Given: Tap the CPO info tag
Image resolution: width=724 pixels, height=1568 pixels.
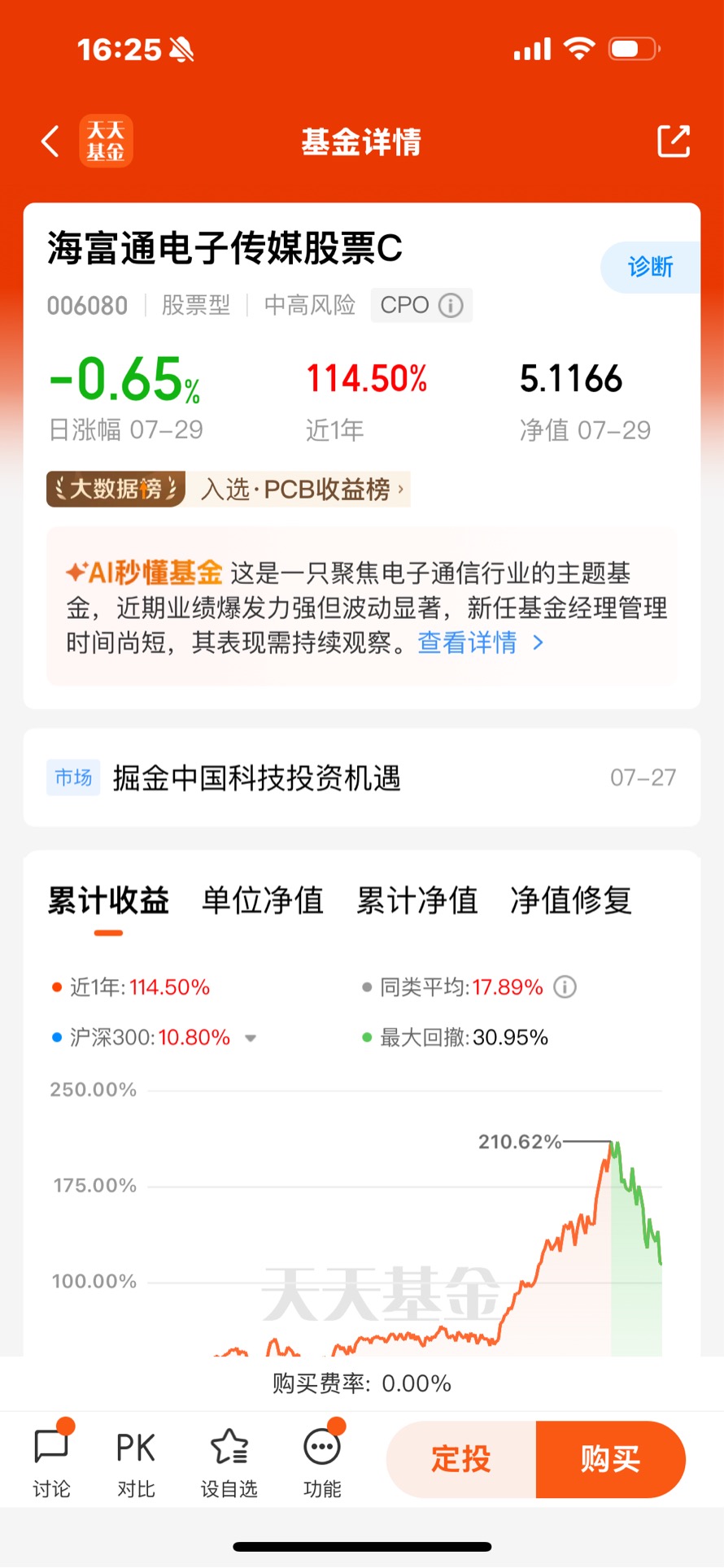Looking at the screenshot, I should pos(421,305).
